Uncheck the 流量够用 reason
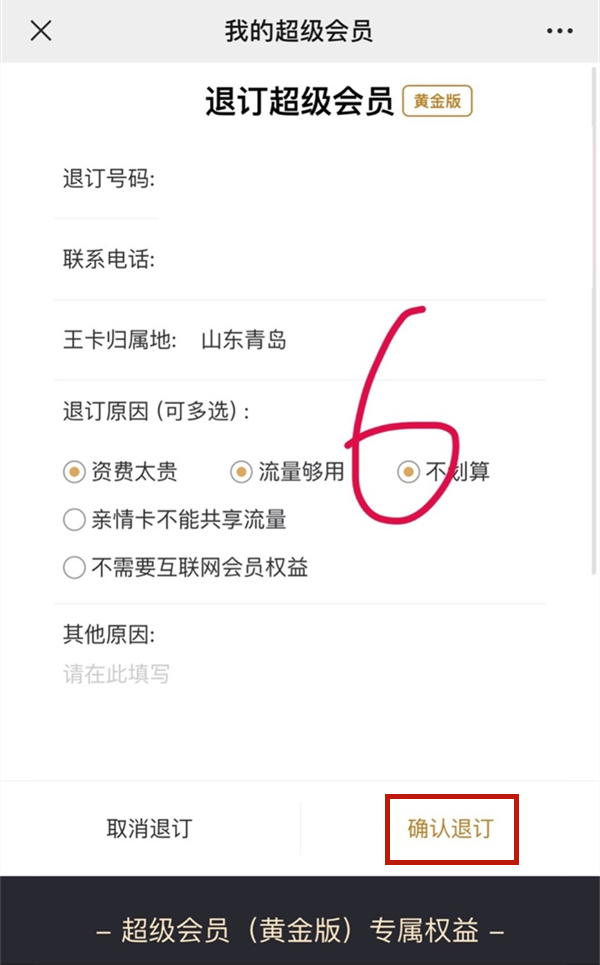Image resolution: width=600 pixels, height=965 pixels. (241, 472)
